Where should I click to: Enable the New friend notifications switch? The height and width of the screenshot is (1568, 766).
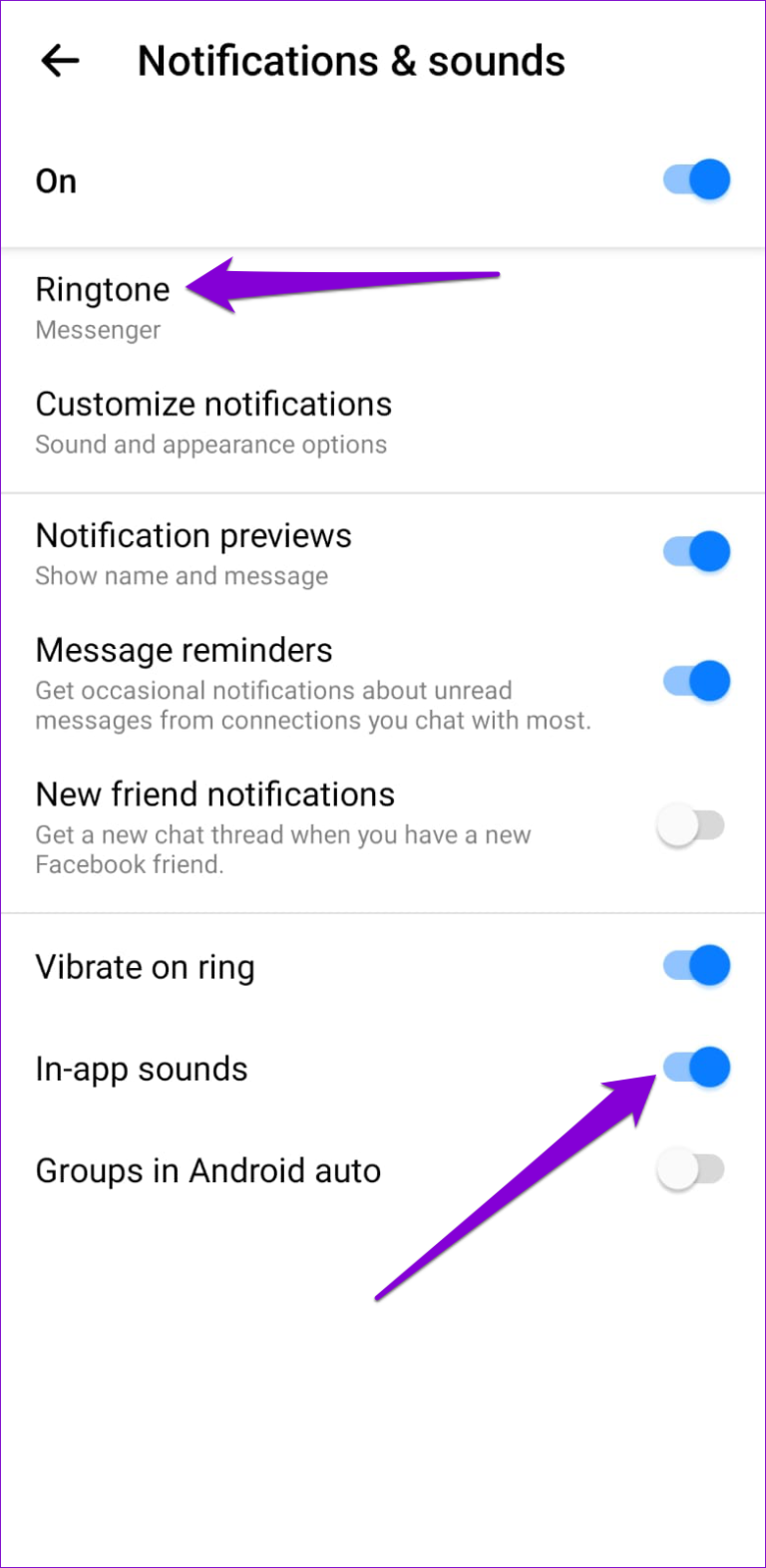point(691,824)
